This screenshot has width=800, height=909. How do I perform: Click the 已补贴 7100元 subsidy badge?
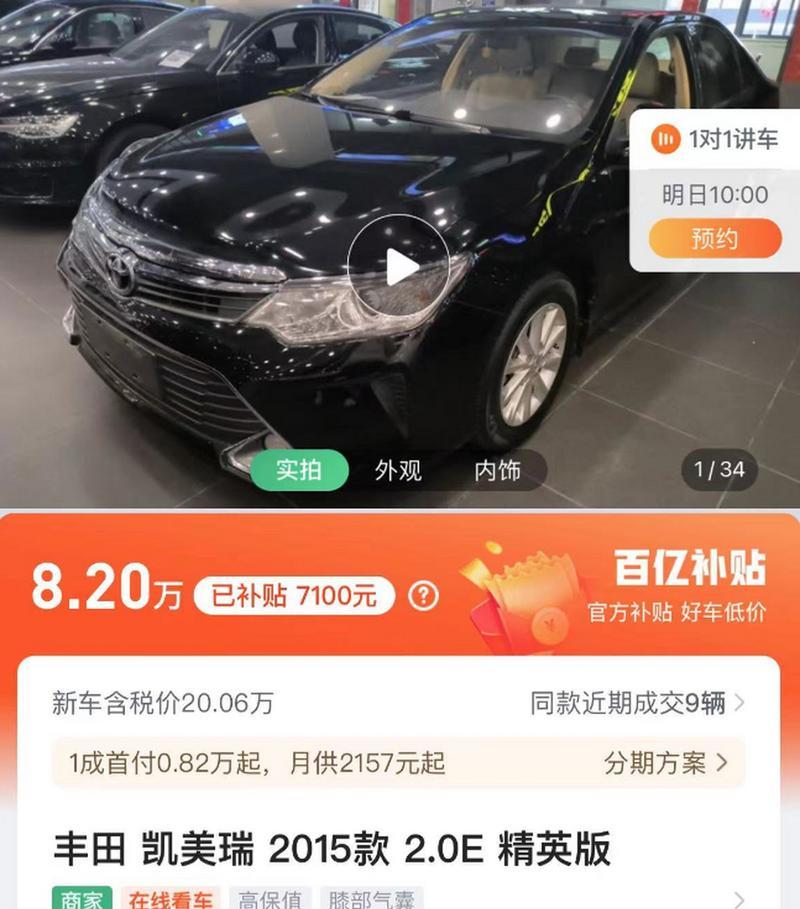pos(298,593)
